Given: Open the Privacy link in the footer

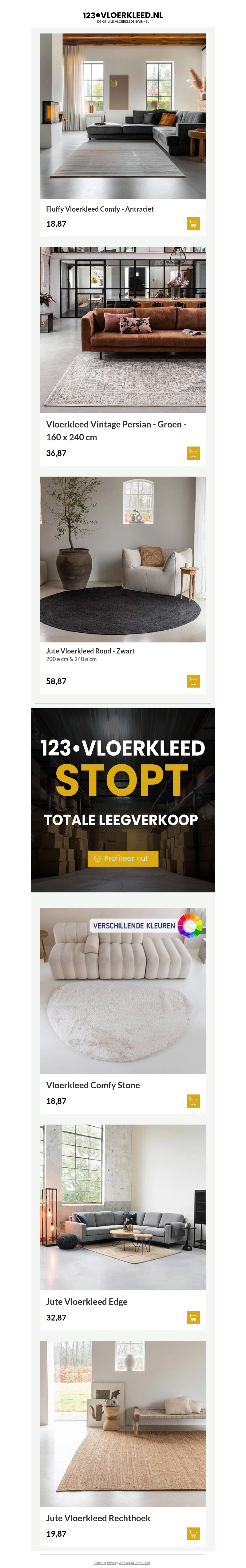Looking at the screenshot, I should (x=112, y=1562).
